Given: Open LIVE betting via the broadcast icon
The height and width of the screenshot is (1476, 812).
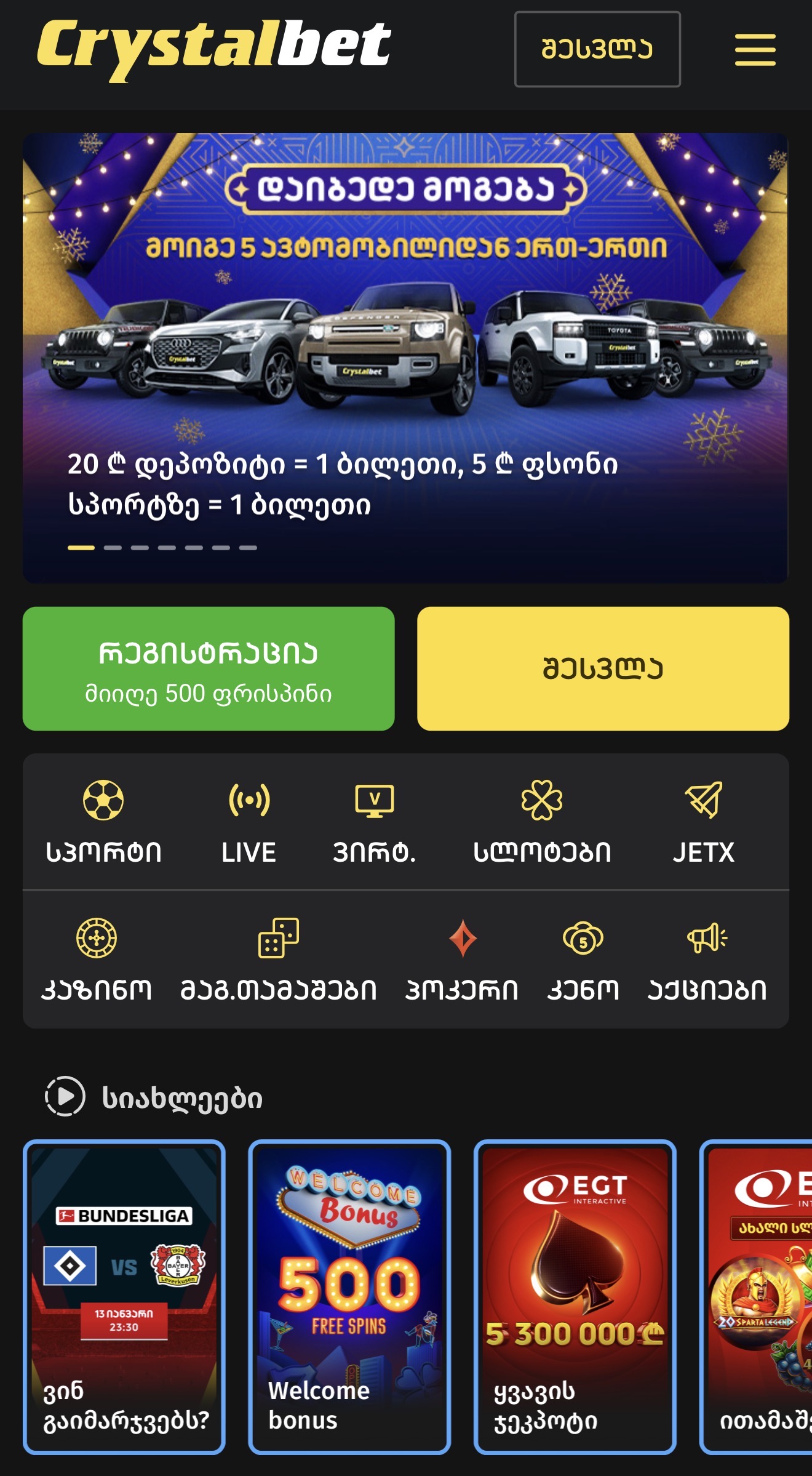Looking at the screenshot, I should click(249, 800).
